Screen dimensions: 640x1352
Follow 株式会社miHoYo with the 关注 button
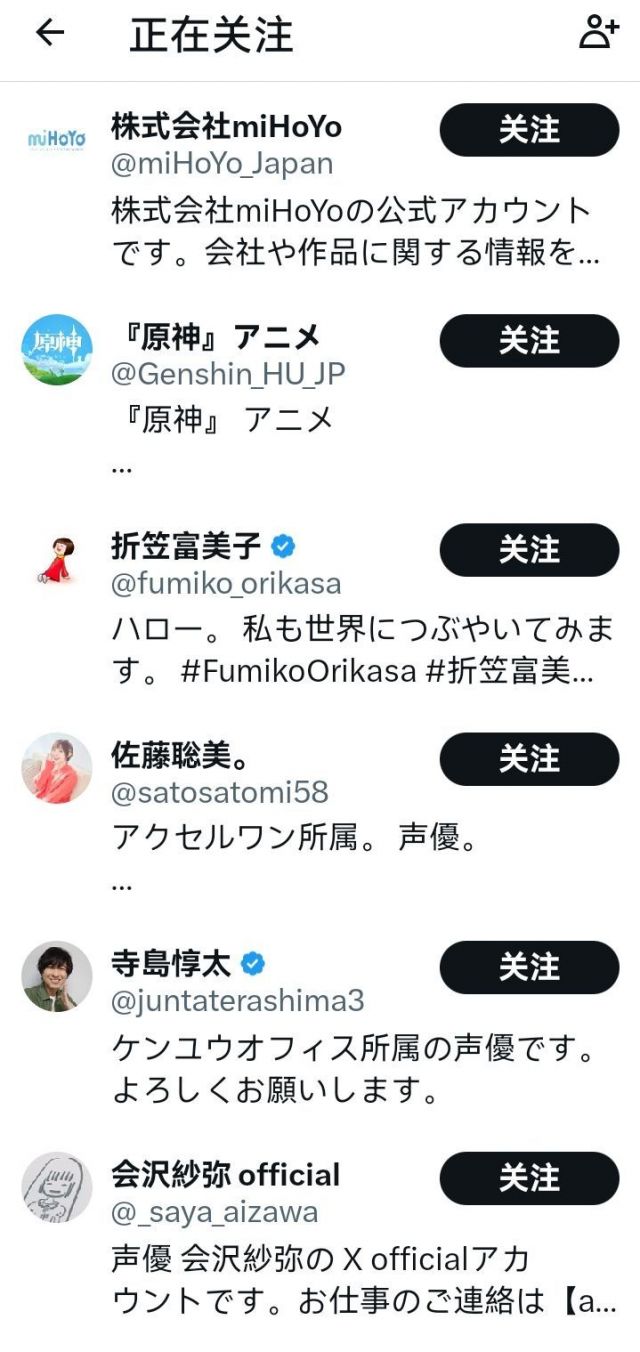pos(529,130)
